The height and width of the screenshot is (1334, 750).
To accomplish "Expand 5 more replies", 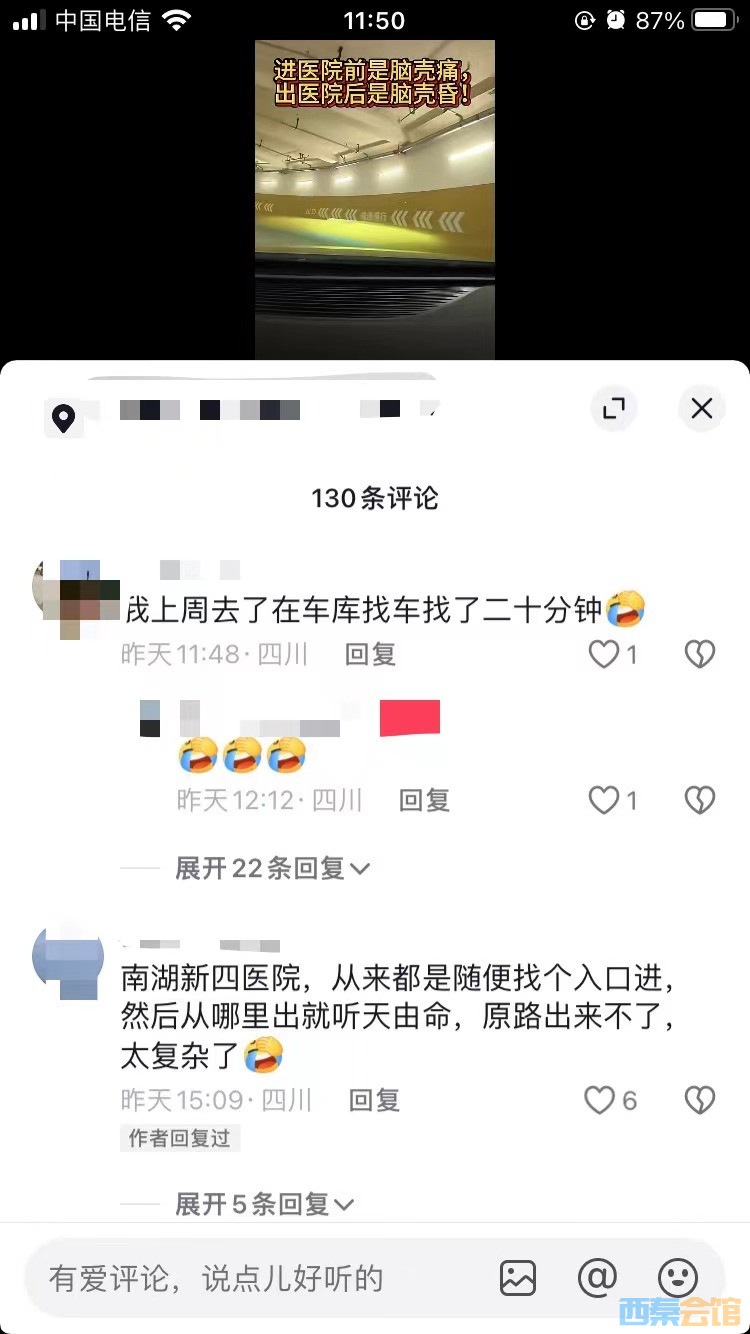I will coord(264,1204).
